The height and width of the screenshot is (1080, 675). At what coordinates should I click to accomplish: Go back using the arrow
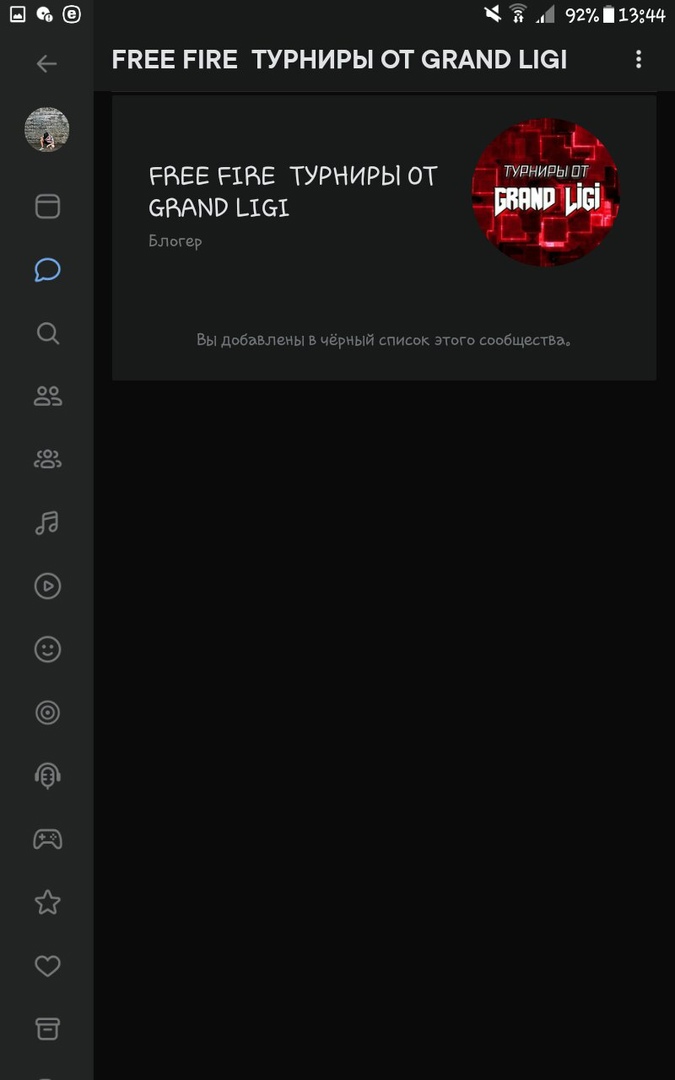(47, 64)
